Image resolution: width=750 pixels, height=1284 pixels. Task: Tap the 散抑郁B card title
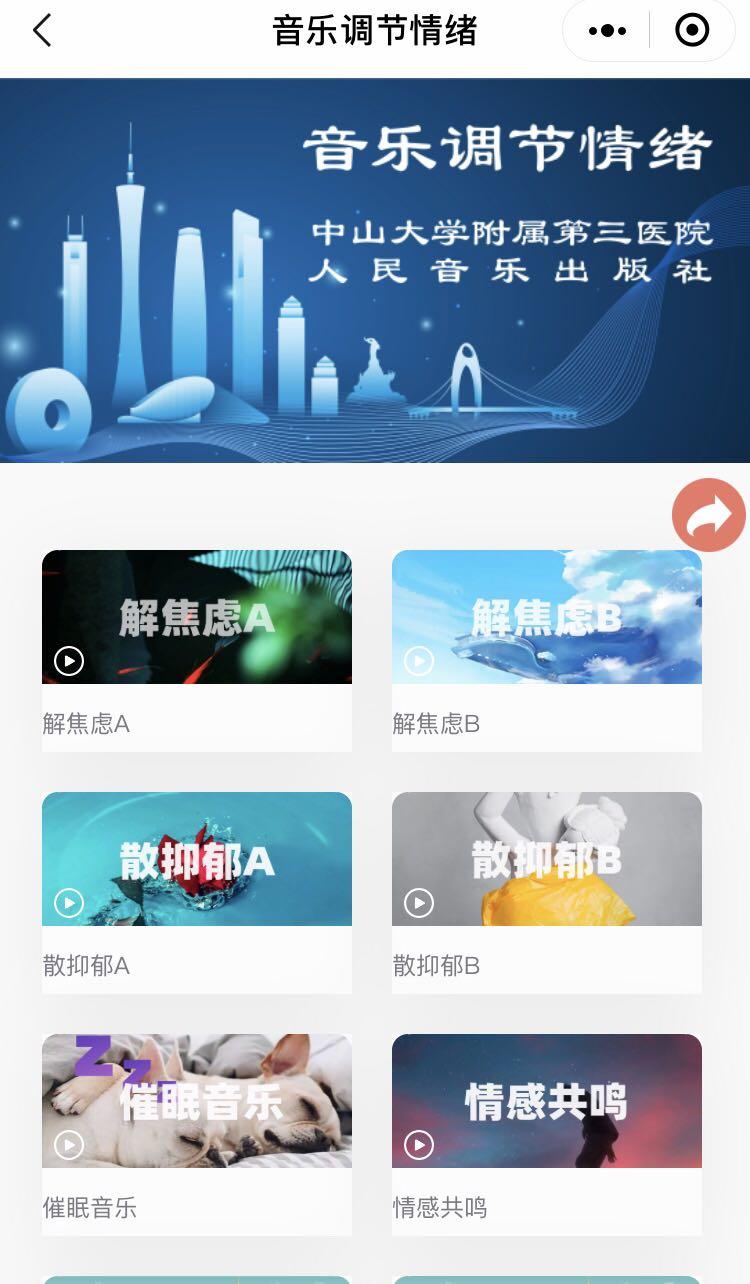click(x=436, y=966)
